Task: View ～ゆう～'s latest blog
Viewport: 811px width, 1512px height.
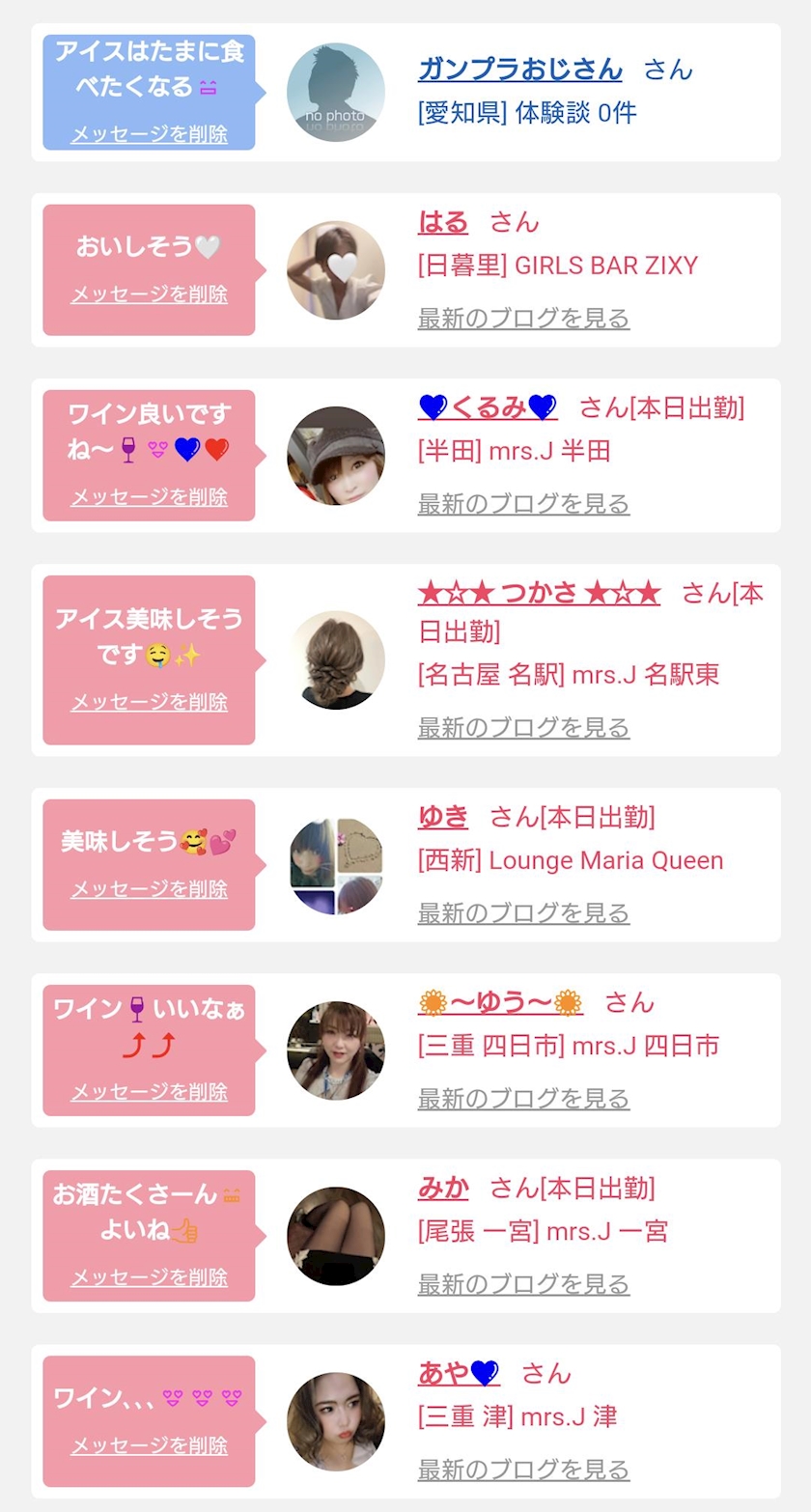Action: point(523,1099)
